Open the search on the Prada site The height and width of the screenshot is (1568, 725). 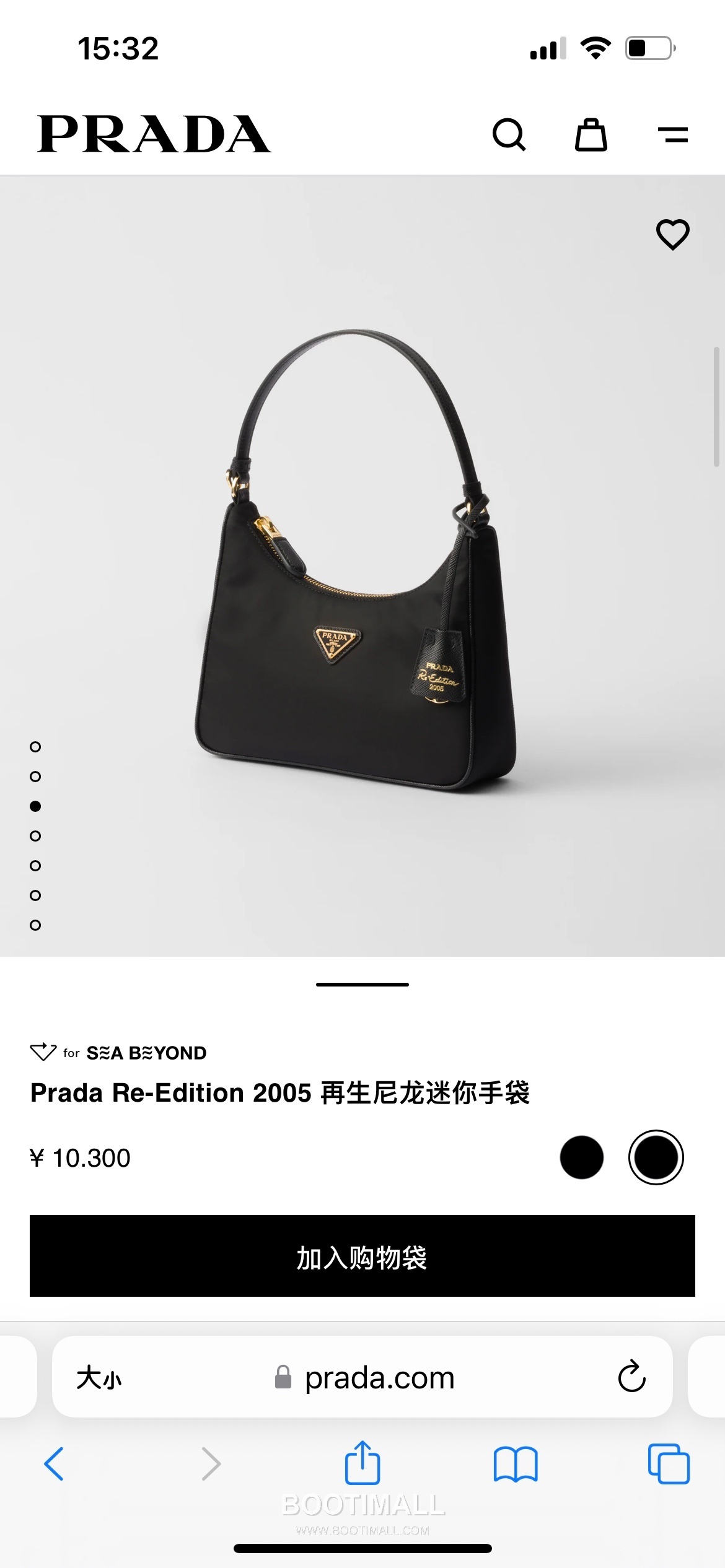(509, 135)
